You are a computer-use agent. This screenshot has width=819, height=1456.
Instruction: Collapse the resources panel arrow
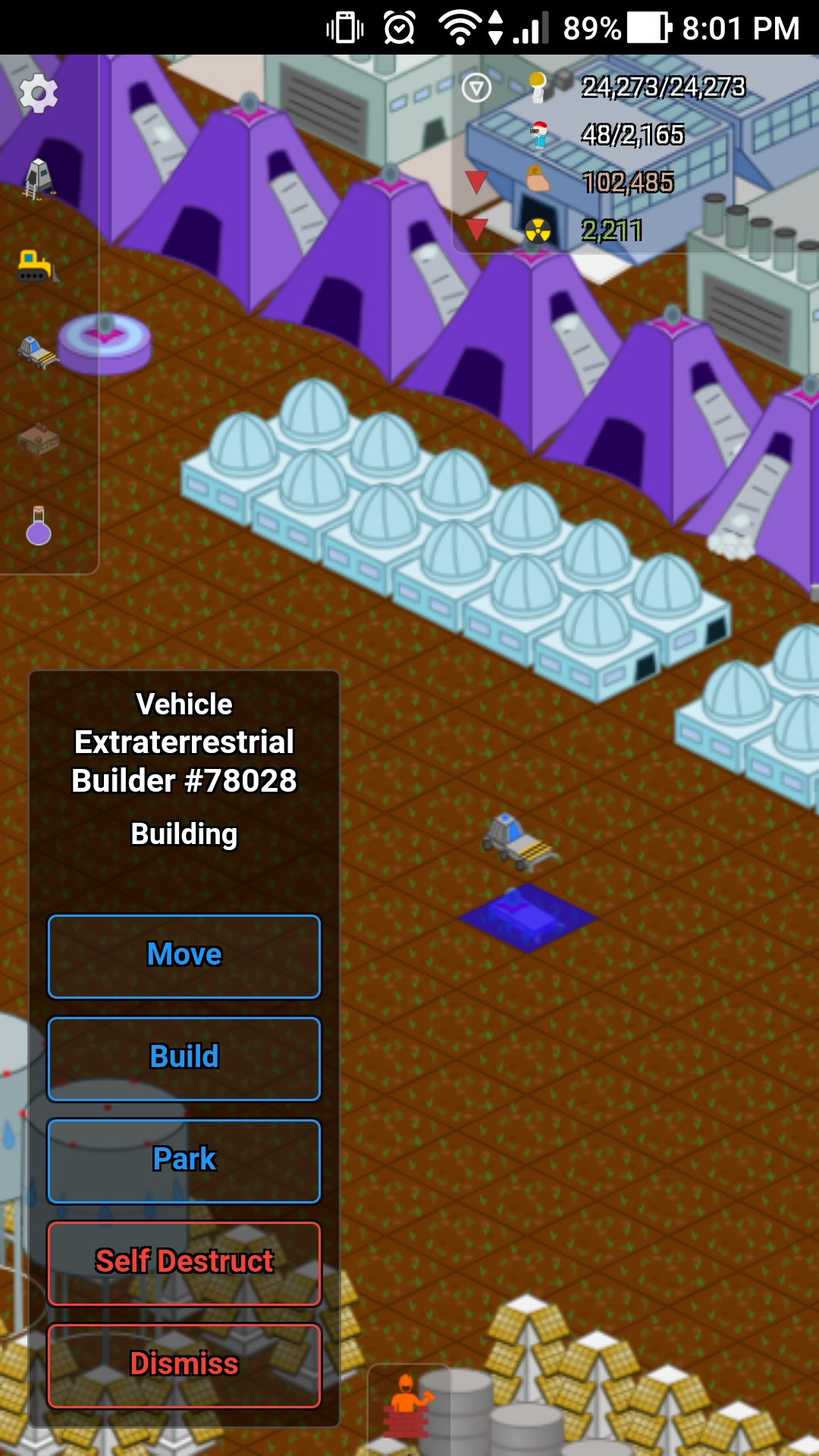[476, 88]
